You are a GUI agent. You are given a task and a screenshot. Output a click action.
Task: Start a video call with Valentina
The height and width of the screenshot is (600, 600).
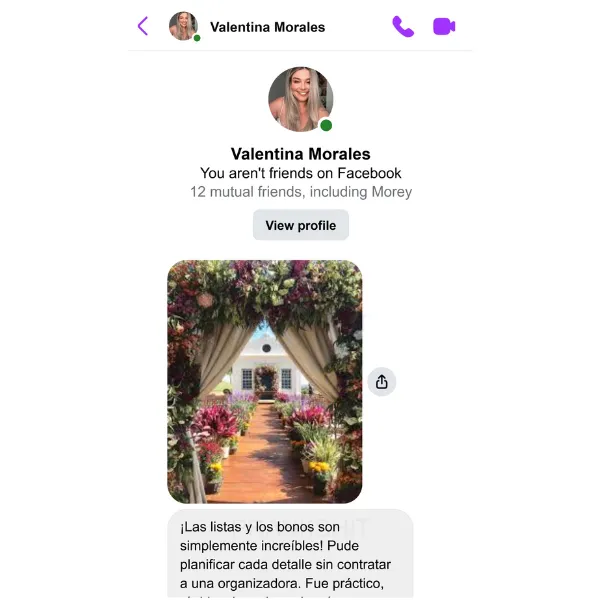(x=444, y=27)
